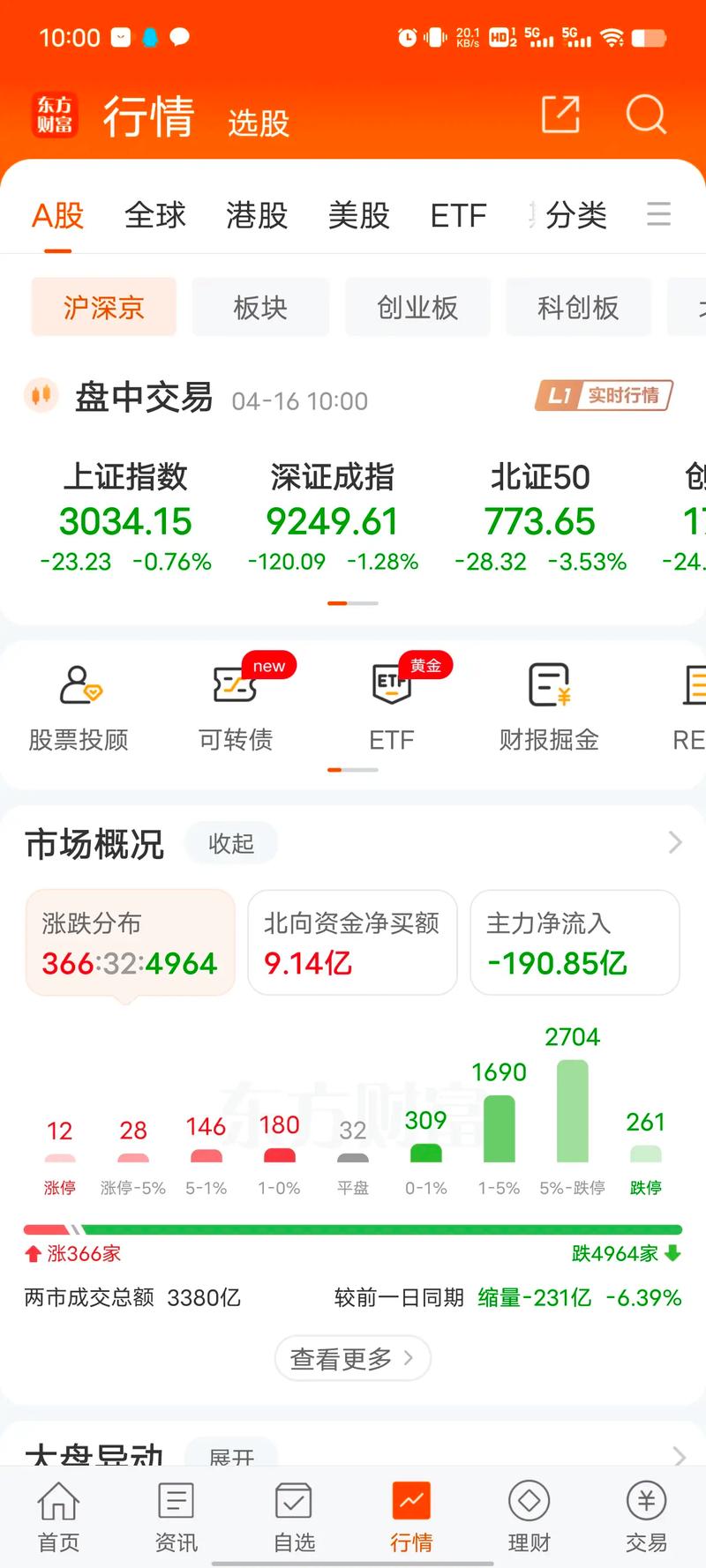Switch to the 选股 tab
This screenshot has width=706, height=1568.
(259, 123)
